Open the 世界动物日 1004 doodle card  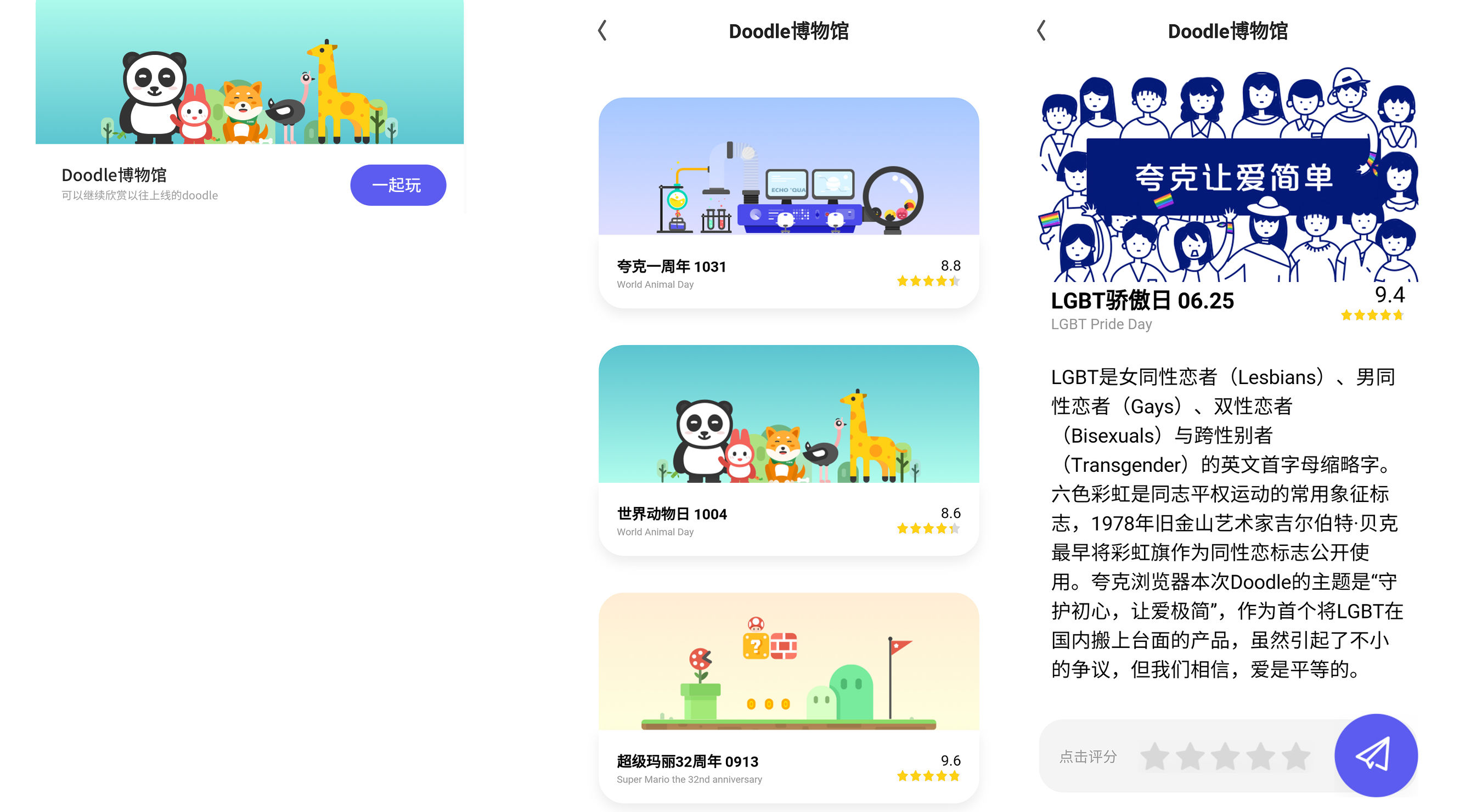point(788,450)
